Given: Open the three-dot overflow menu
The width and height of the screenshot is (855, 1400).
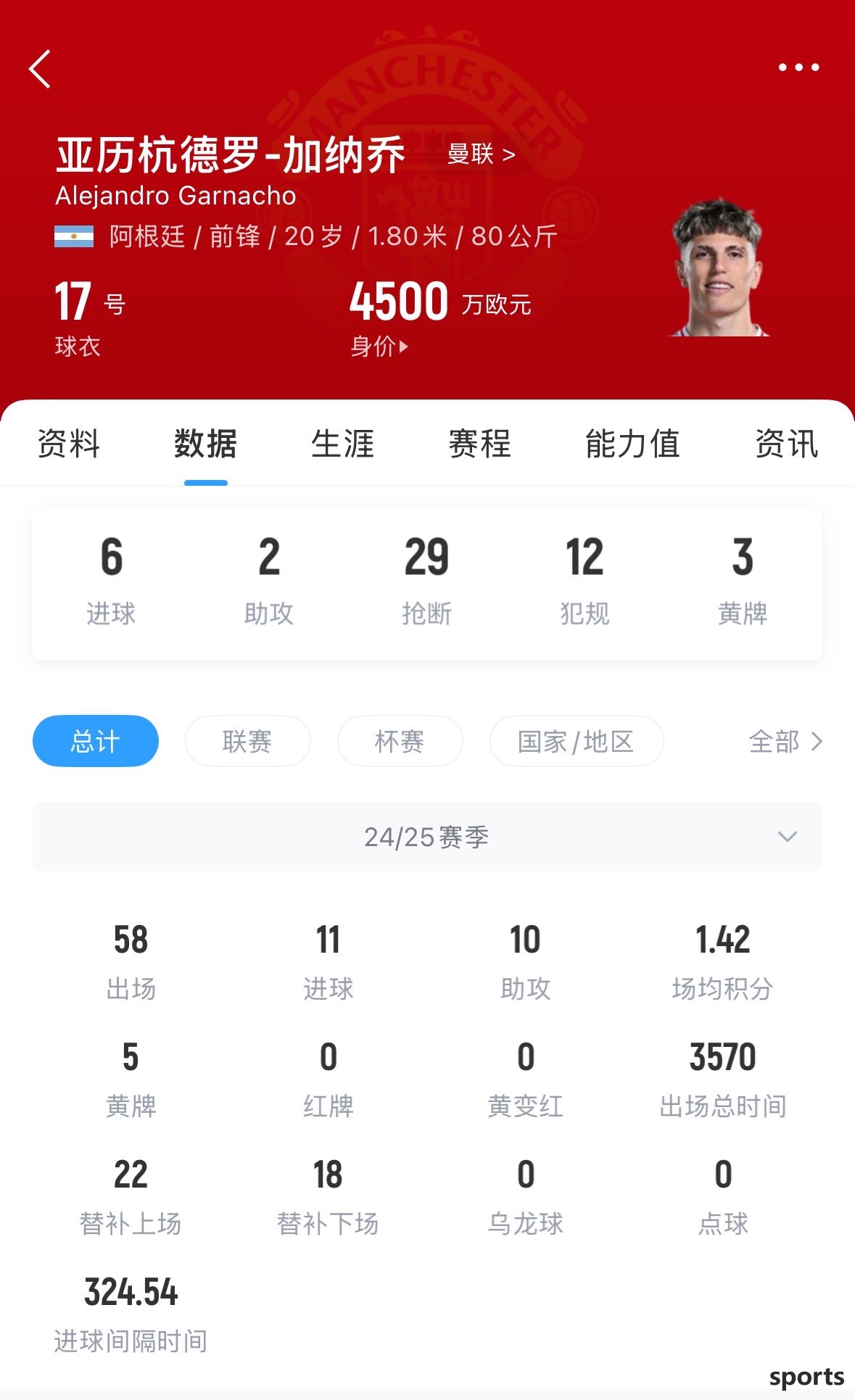Looking at the screenshot, I should pyautogui.click(x=798, y=67).
